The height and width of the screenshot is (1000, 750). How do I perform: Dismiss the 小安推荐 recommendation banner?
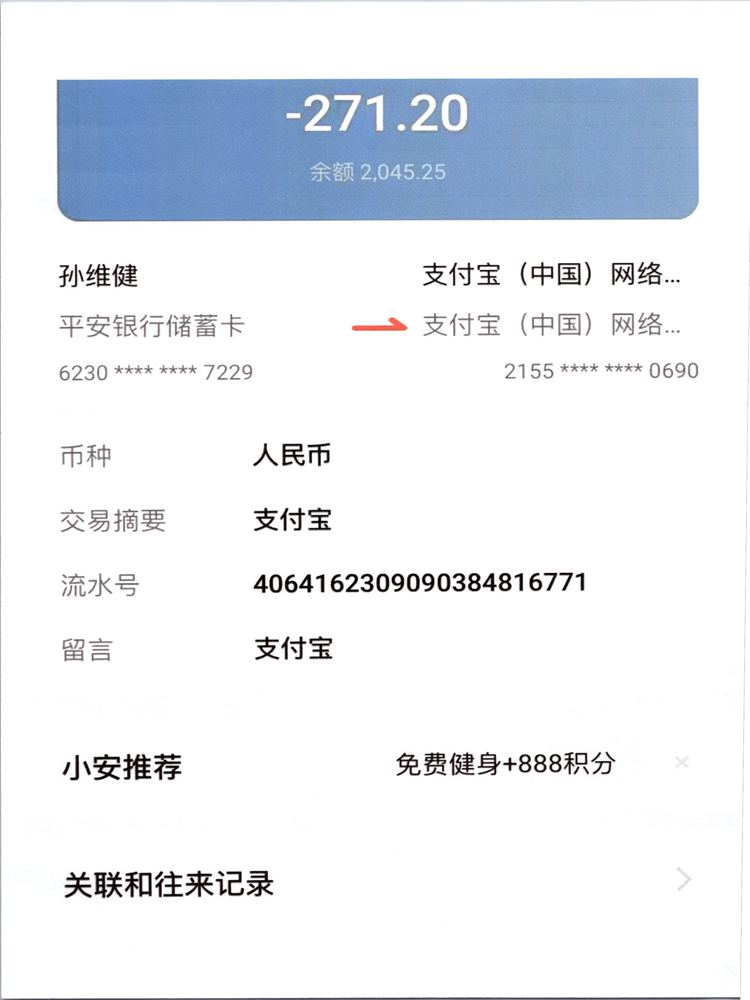pos(682,763)
